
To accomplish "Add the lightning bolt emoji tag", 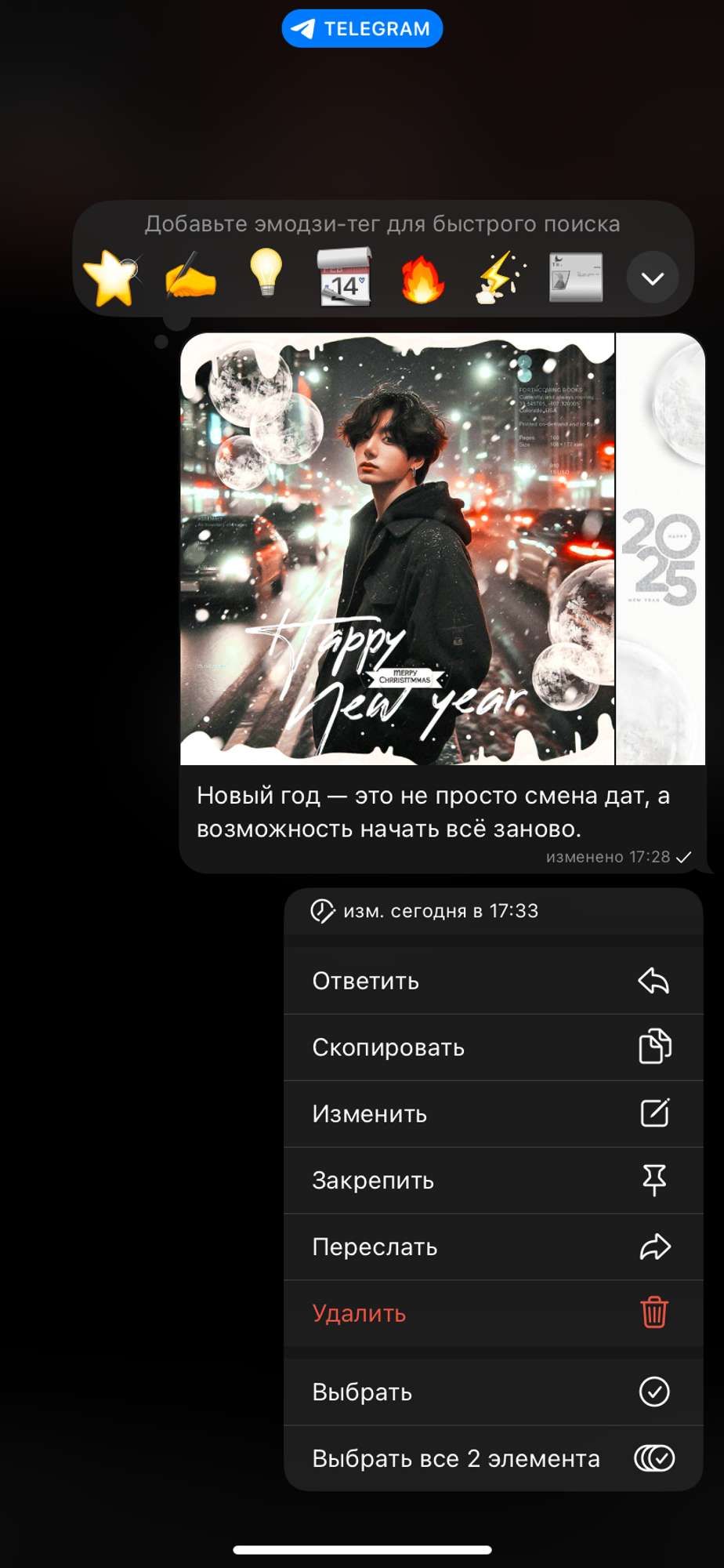I will (x=500, y=277).
